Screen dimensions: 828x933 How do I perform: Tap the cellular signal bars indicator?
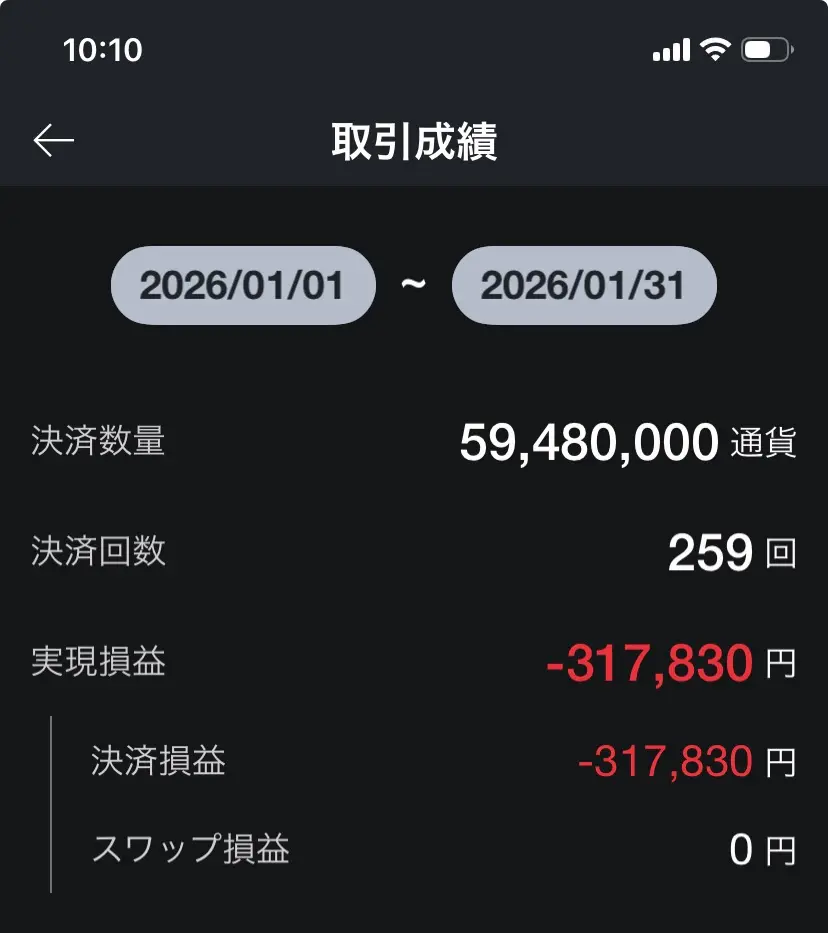[672, 47]
